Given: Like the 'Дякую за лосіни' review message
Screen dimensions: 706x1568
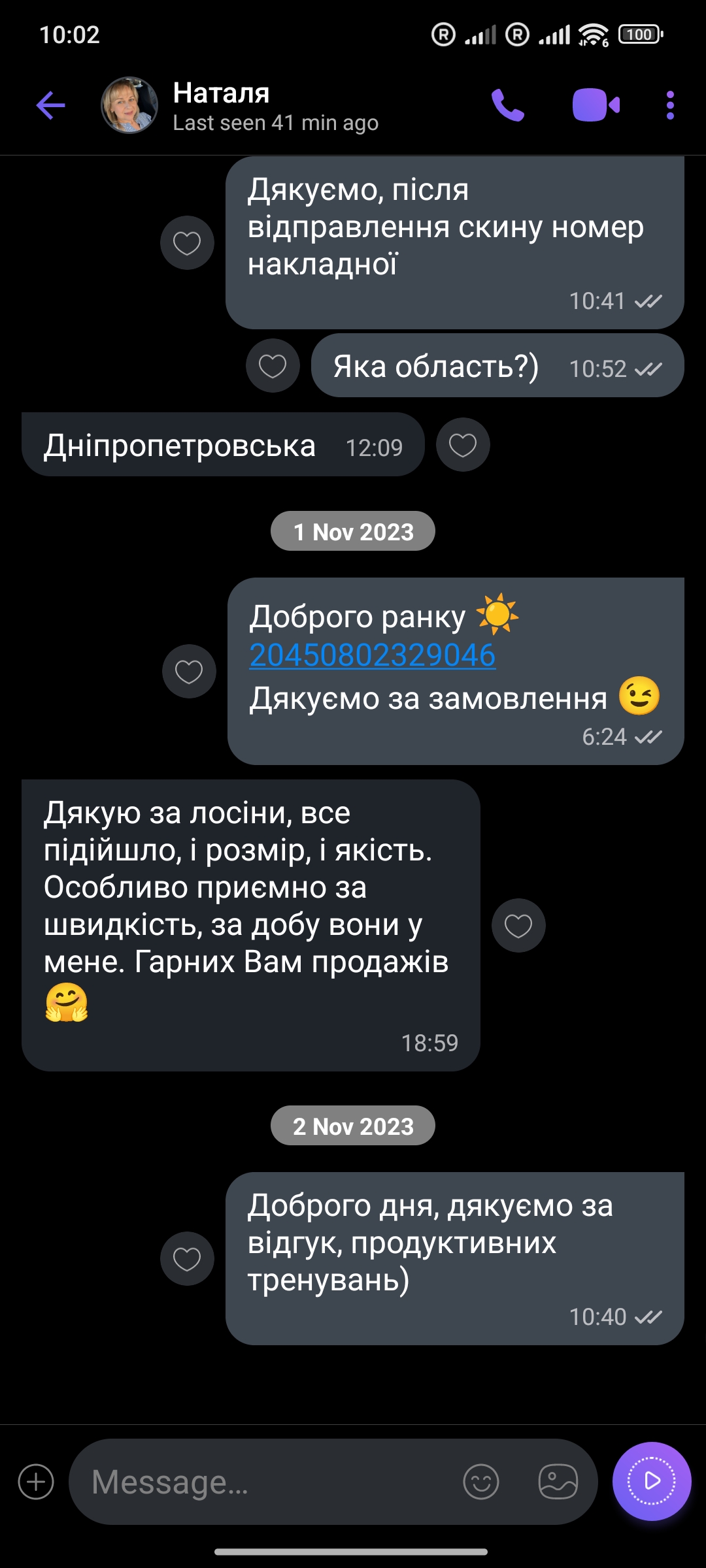Looking at the screenshot, I should tap(518, 926).
